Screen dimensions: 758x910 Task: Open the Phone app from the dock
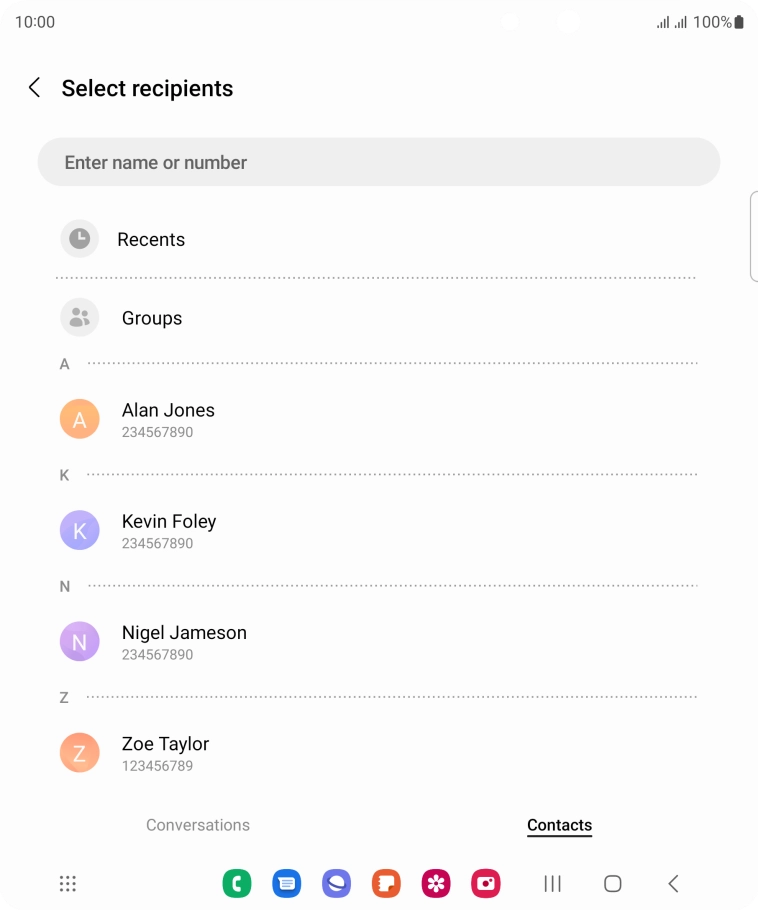click(x=237, y=883)
